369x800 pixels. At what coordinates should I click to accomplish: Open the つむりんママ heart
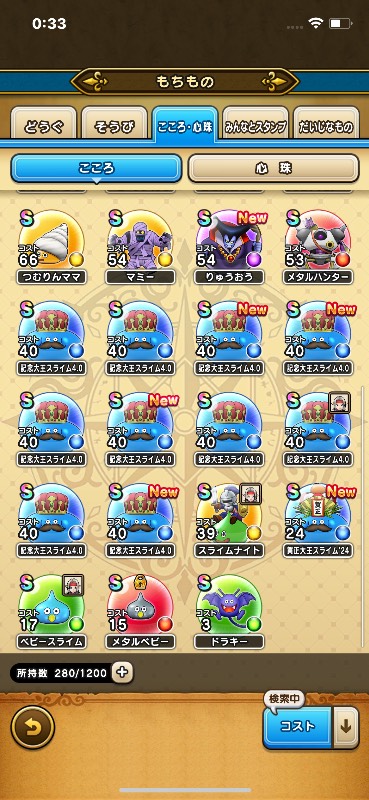tap(52, 247)
